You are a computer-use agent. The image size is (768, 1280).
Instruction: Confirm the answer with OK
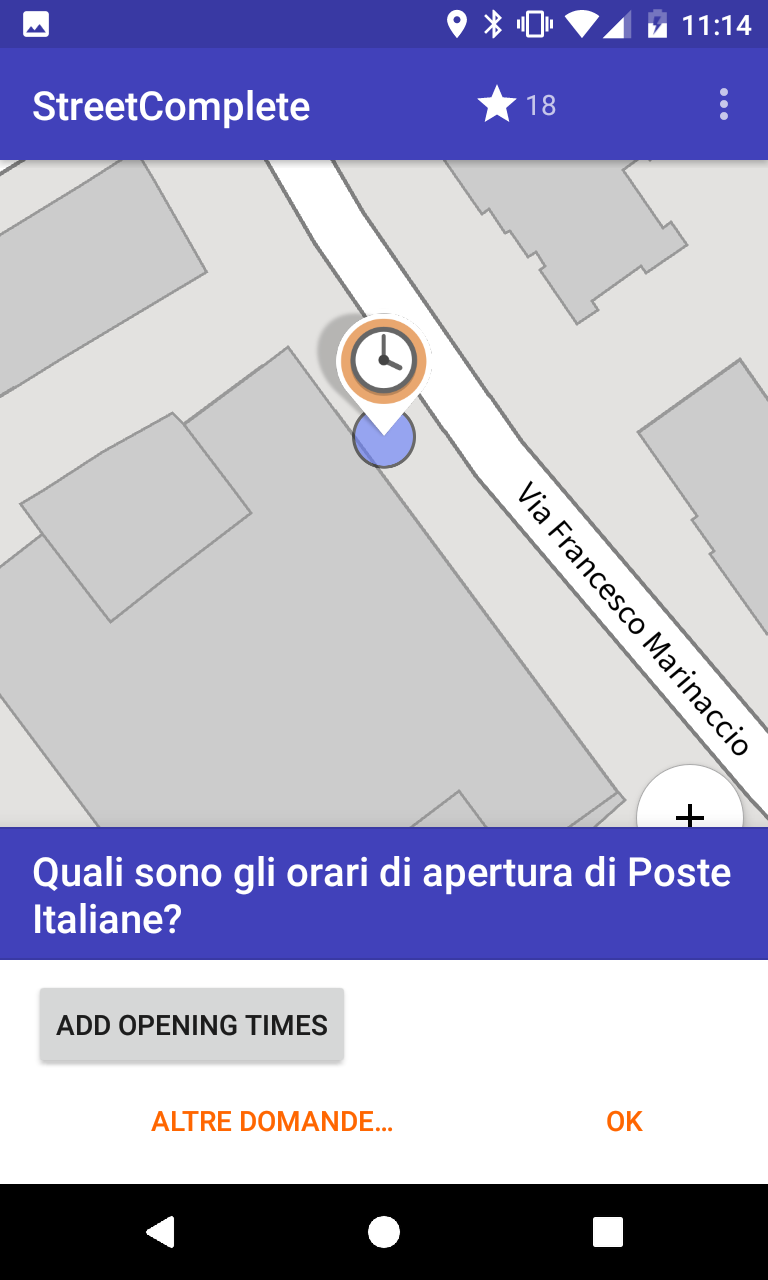click(624, 1122)
